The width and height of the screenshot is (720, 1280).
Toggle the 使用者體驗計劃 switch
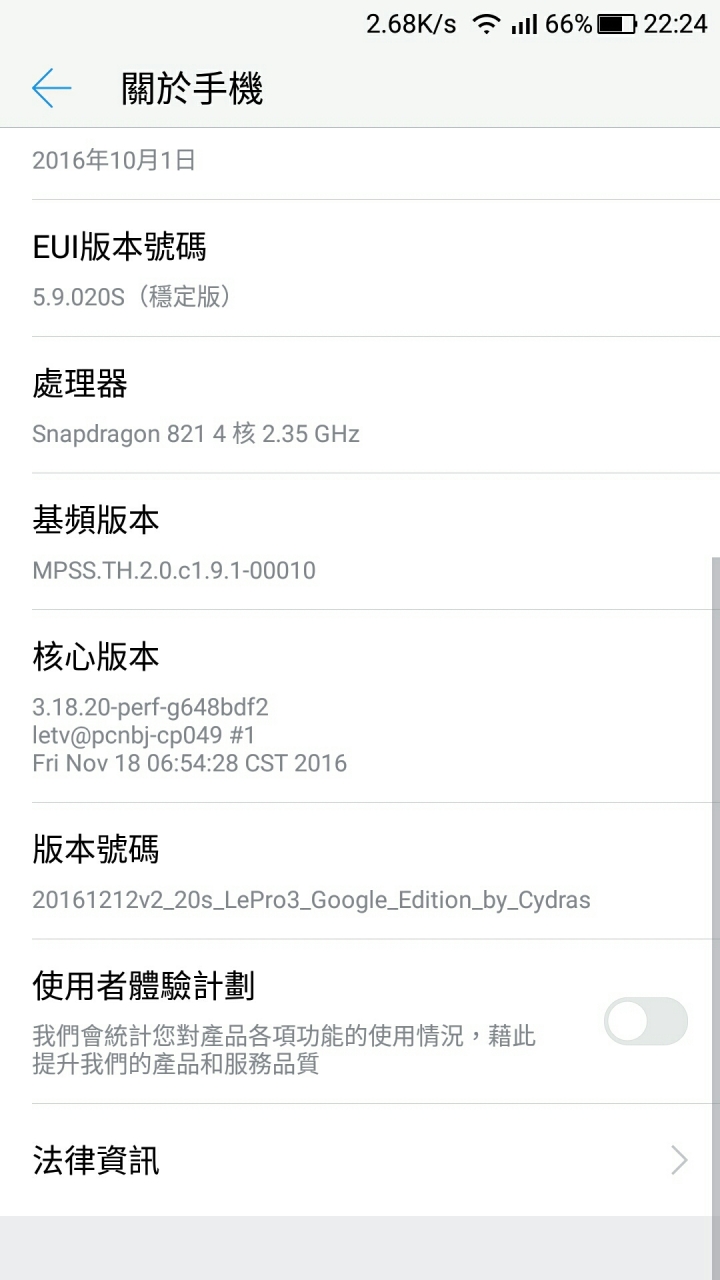coord(646,1022)
